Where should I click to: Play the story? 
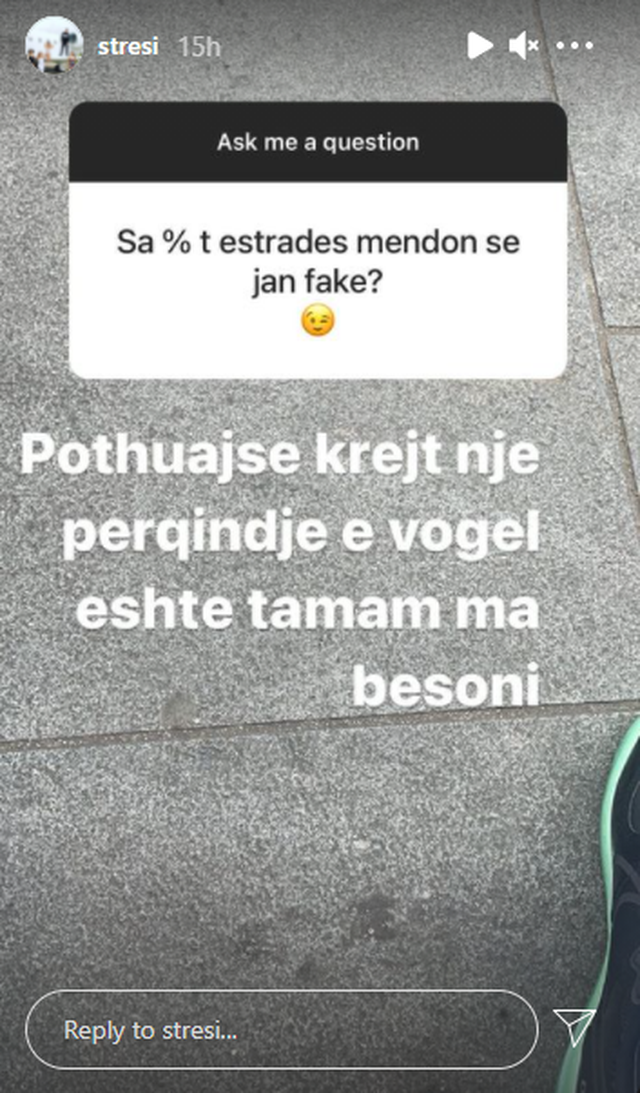480,45
